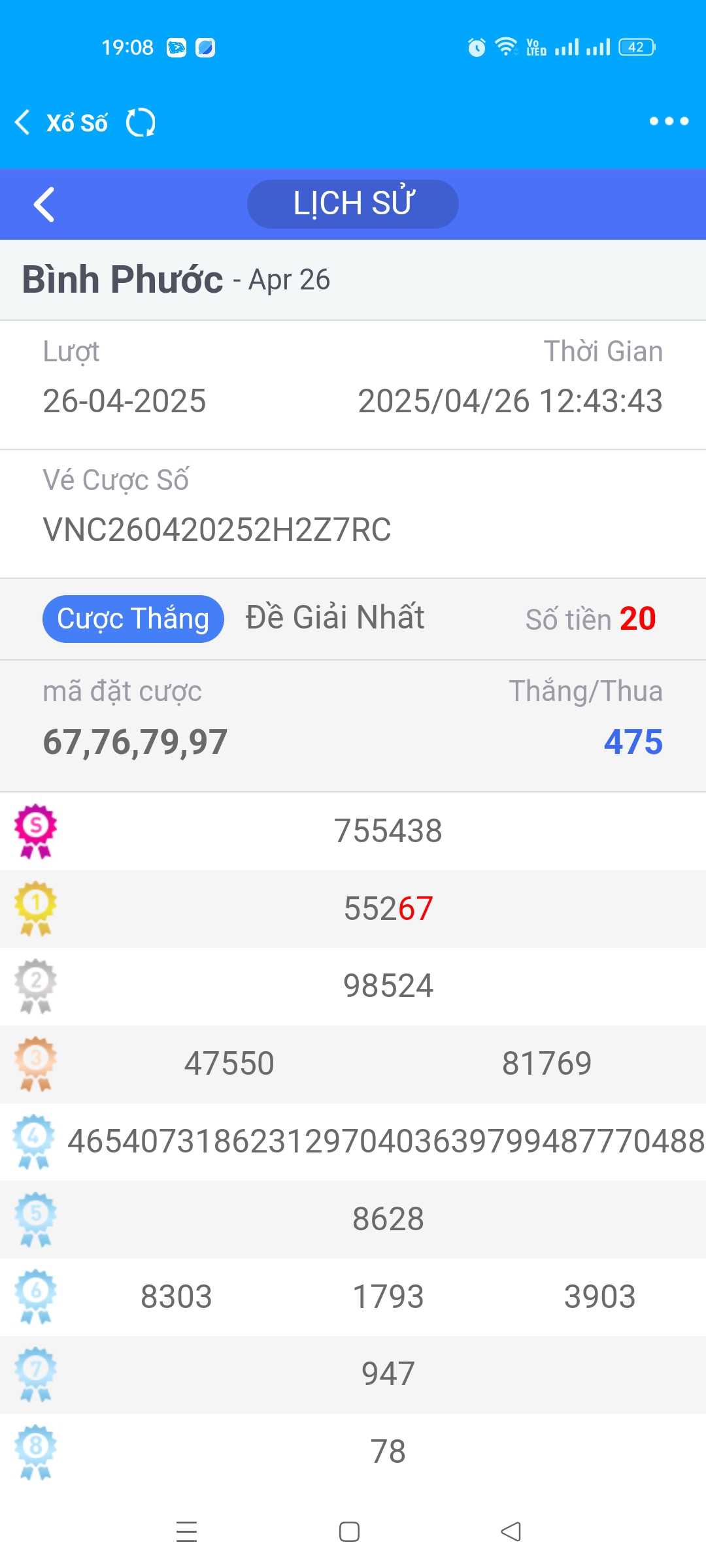Return from the history detail via the white back arrow

tap(44, 204)
